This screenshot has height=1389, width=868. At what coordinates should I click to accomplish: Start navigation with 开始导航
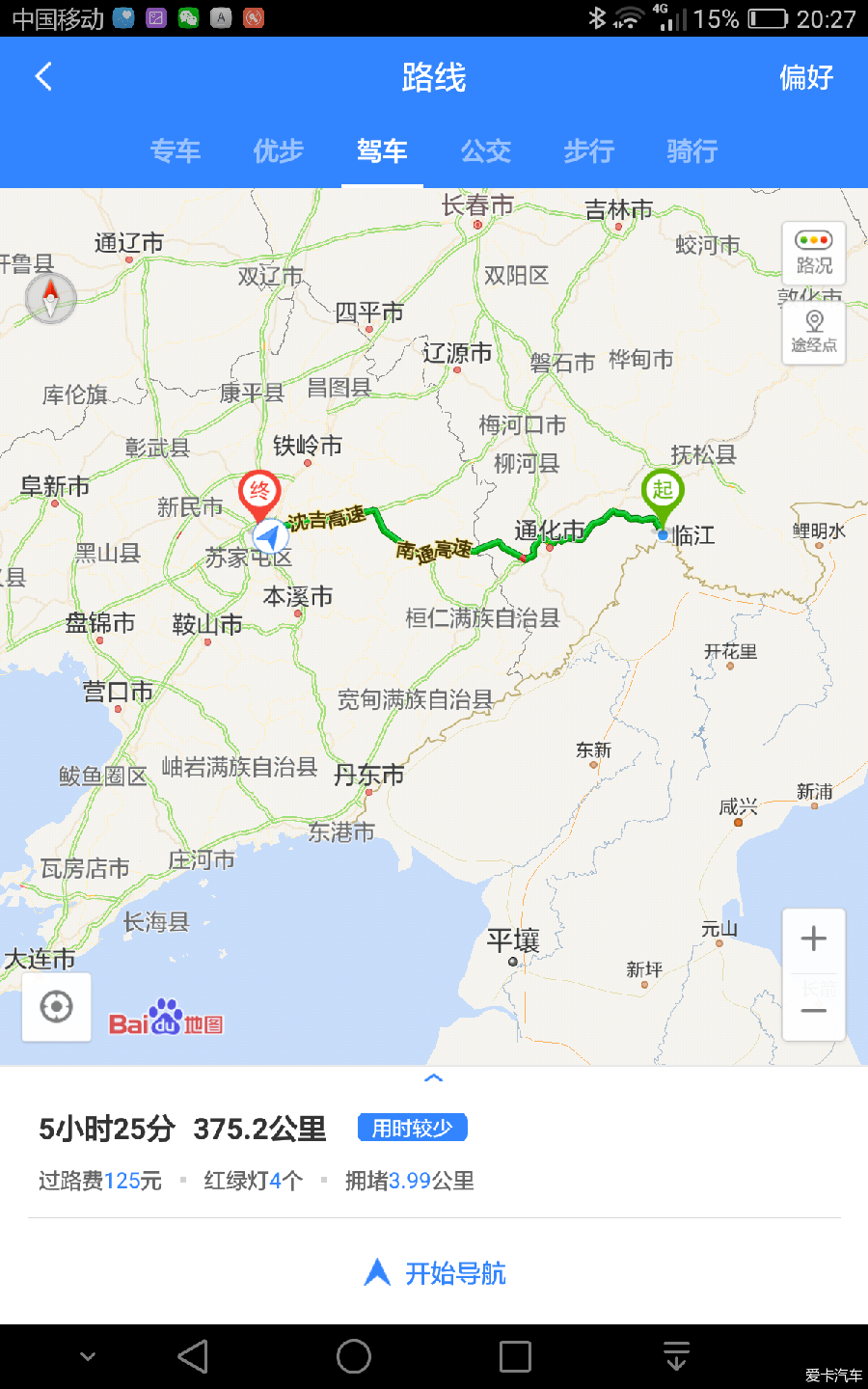pos(434,1273)
